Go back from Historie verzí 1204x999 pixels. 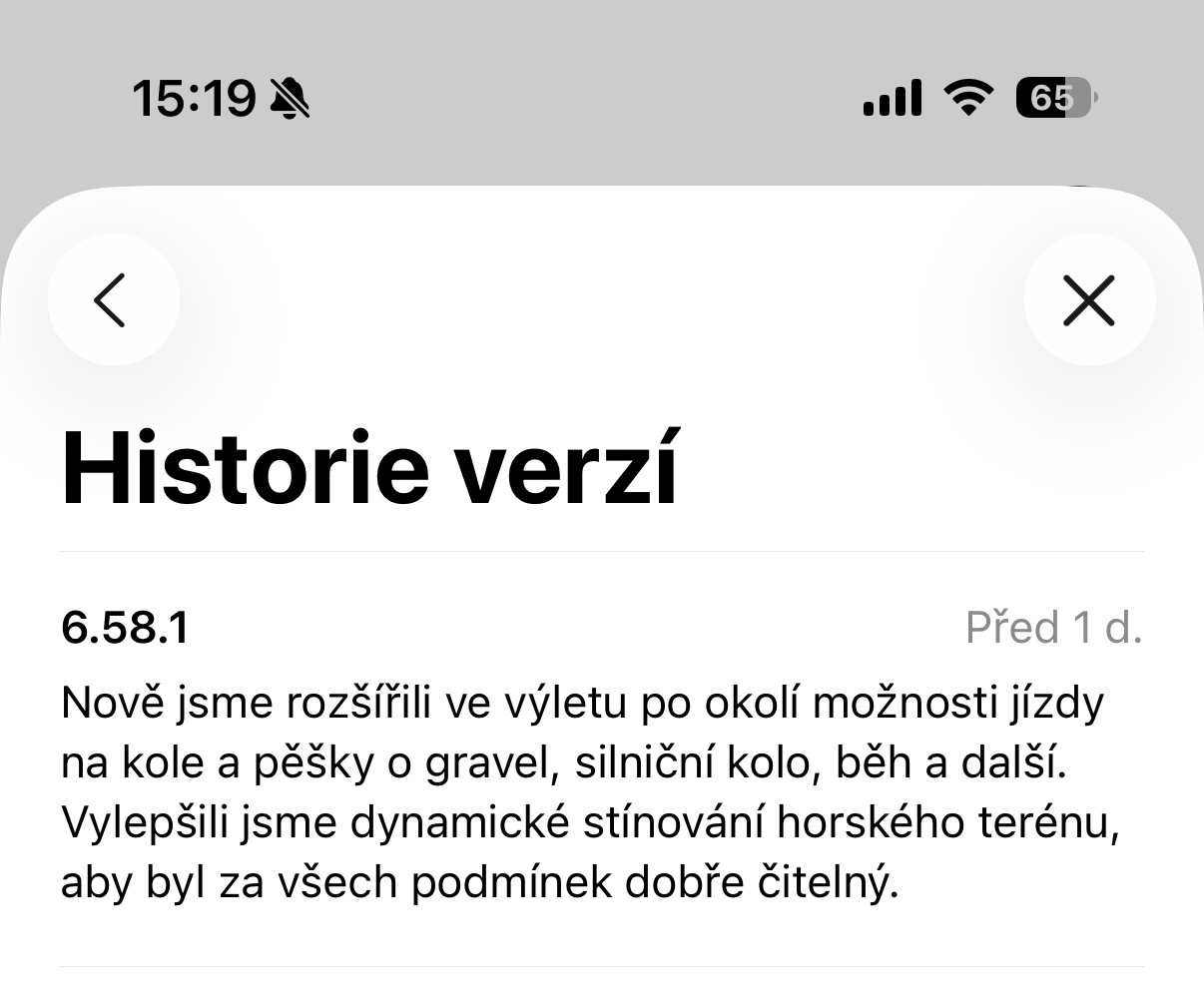[112, 299]
